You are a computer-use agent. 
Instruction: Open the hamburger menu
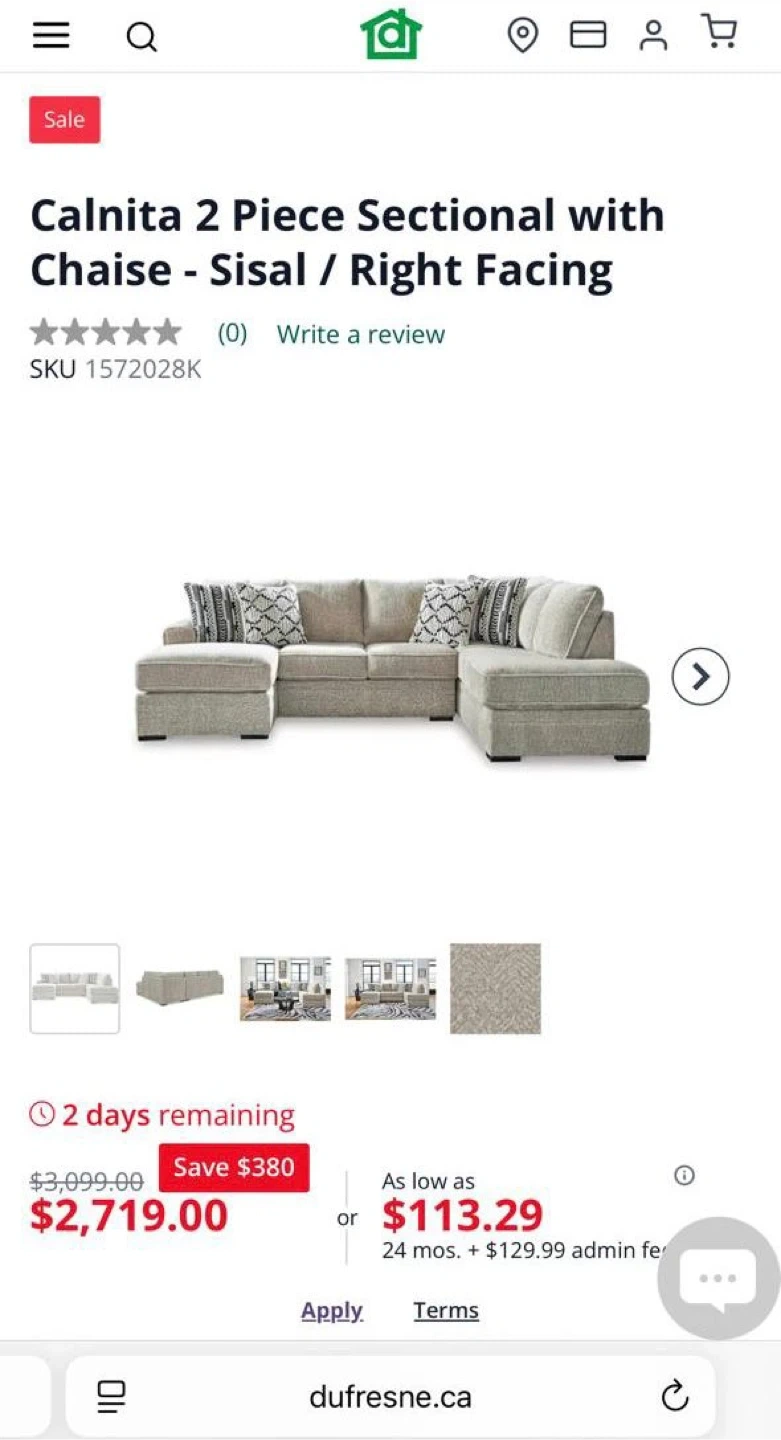[x=51, y=35]
